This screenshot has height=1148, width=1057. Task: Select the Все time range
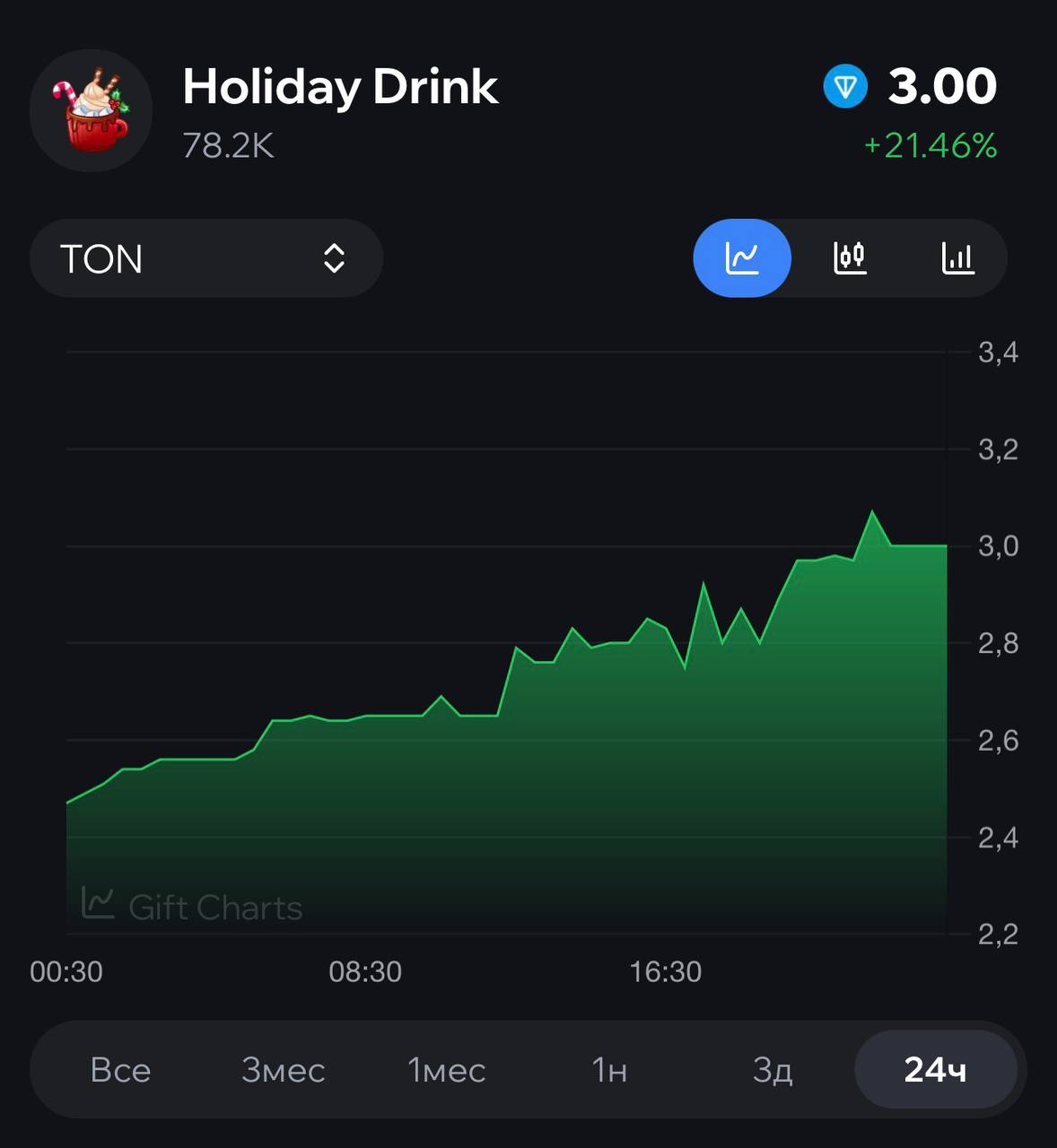[120, 1070]
